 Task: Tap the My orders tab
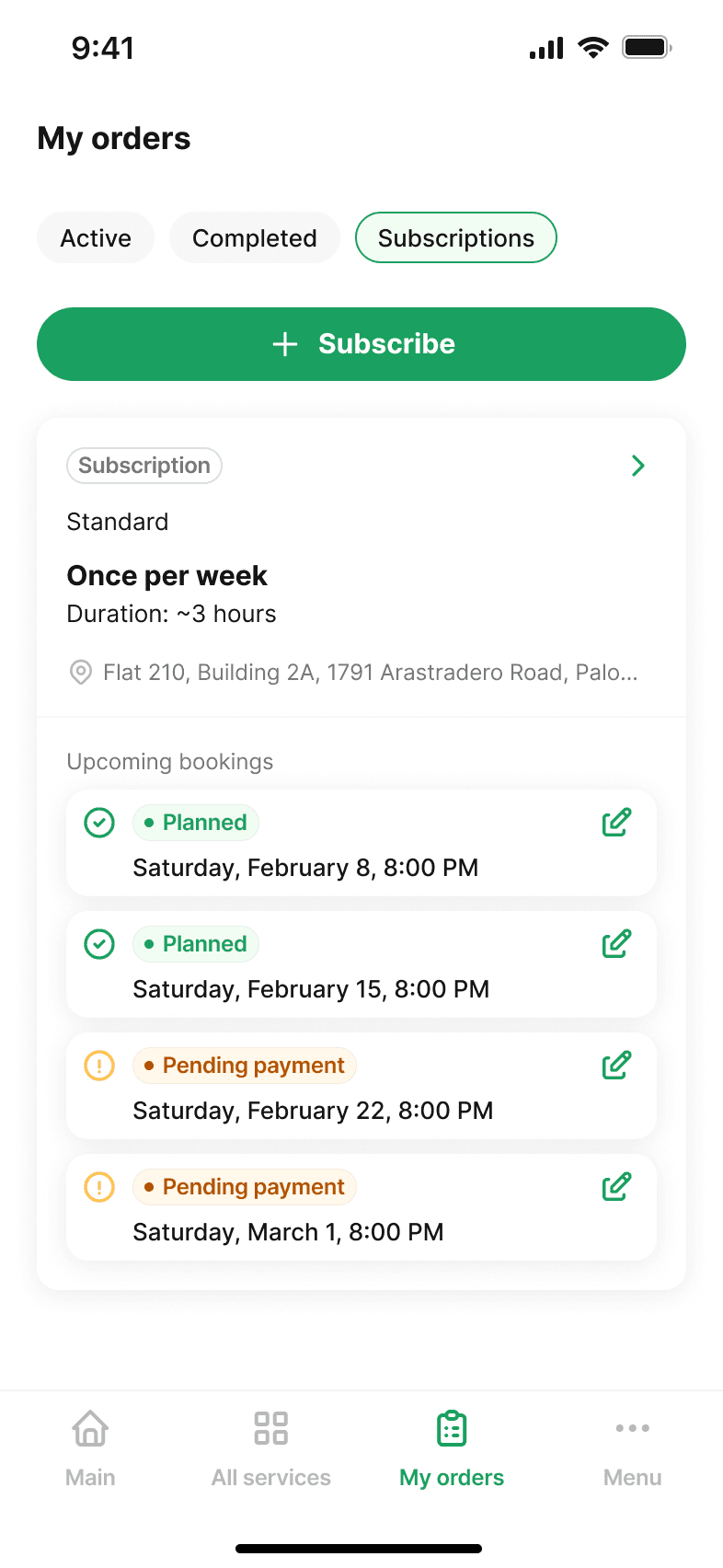pos(452,1448)
